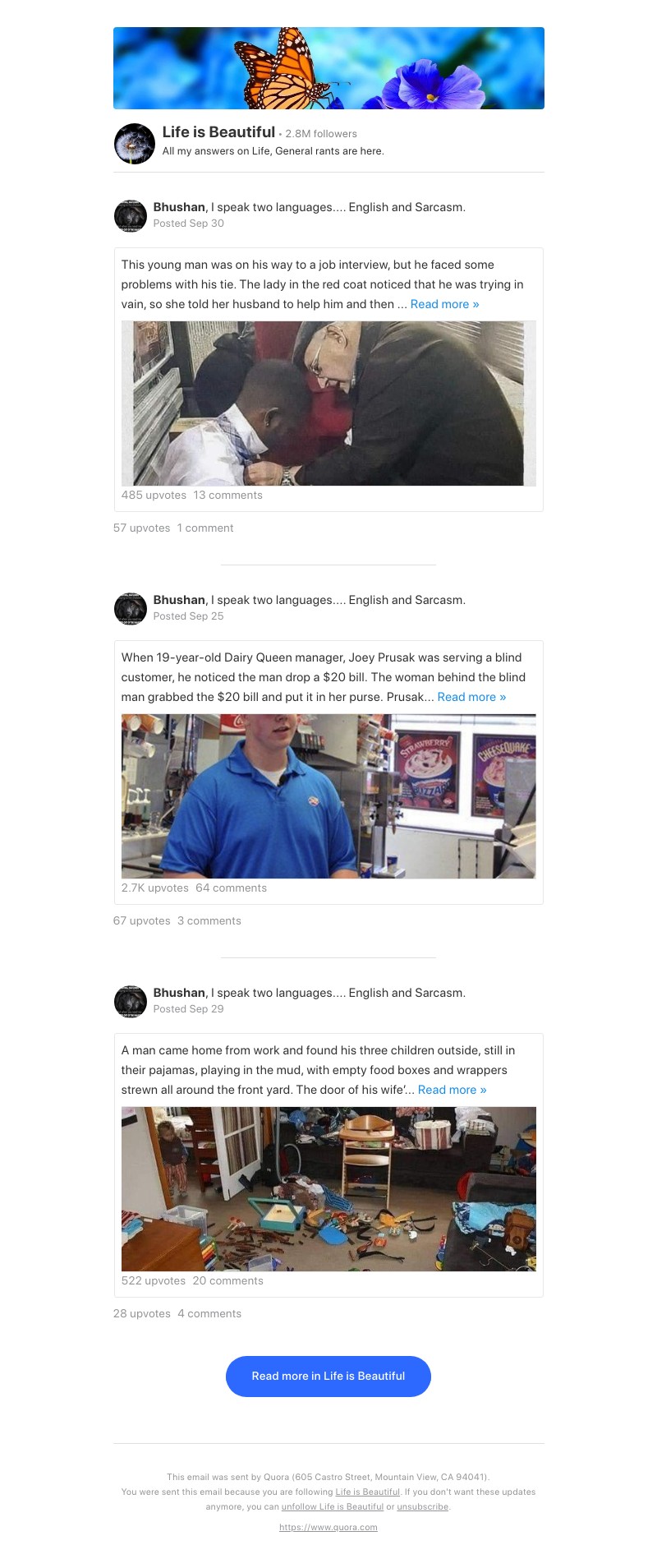Open the Life is Beautiful space title

tap(218, 132)
